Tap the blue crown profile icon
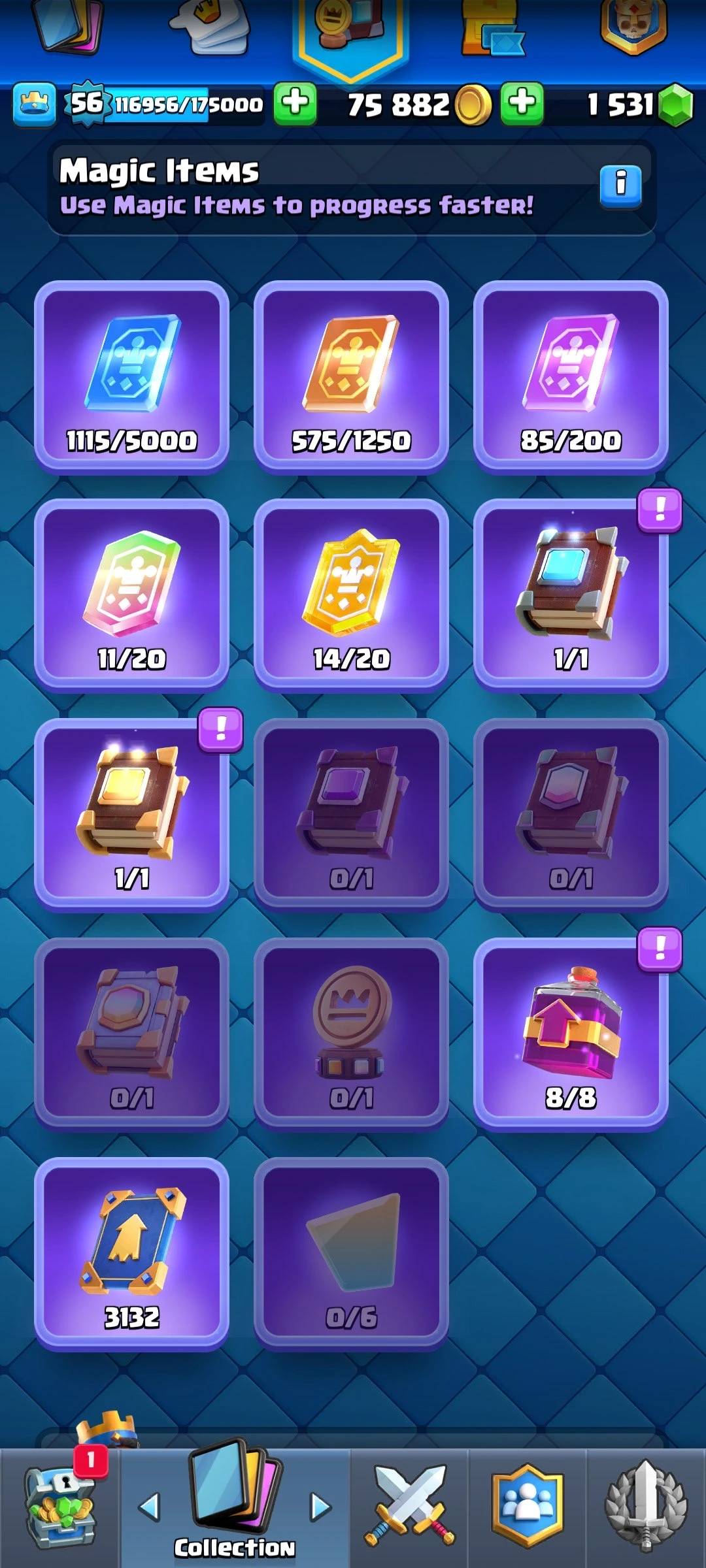 pos(34,105)
